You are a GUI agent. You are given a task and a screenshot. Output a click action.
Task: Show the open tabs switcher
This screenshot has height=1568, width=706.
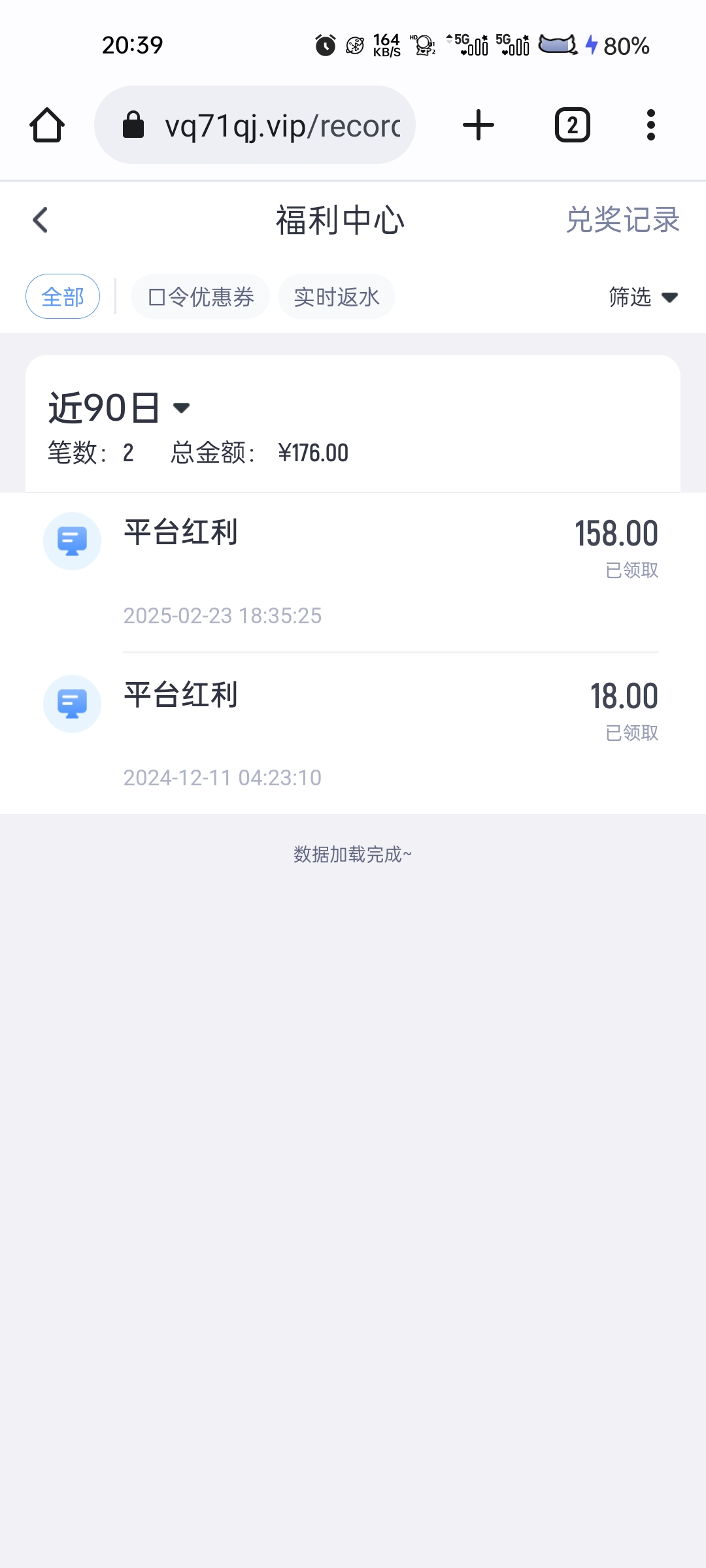coord(572,125)
